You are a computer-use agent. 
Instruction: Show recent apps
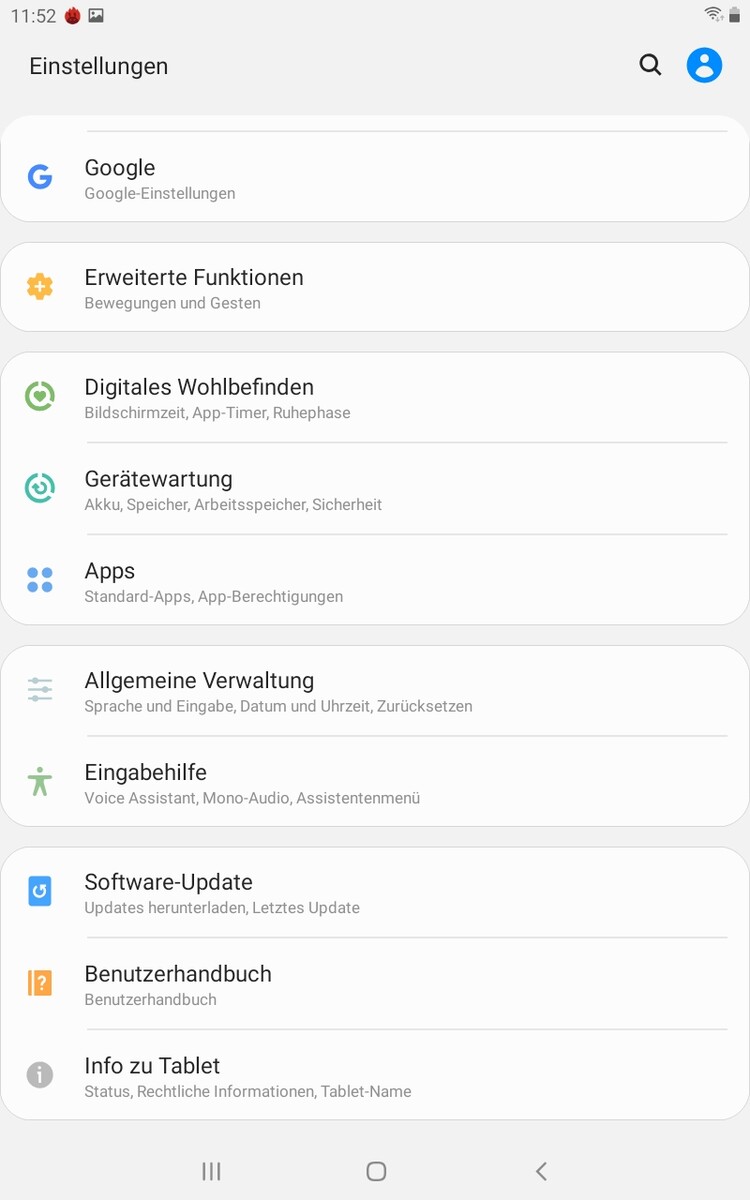tap(211, 1171)
